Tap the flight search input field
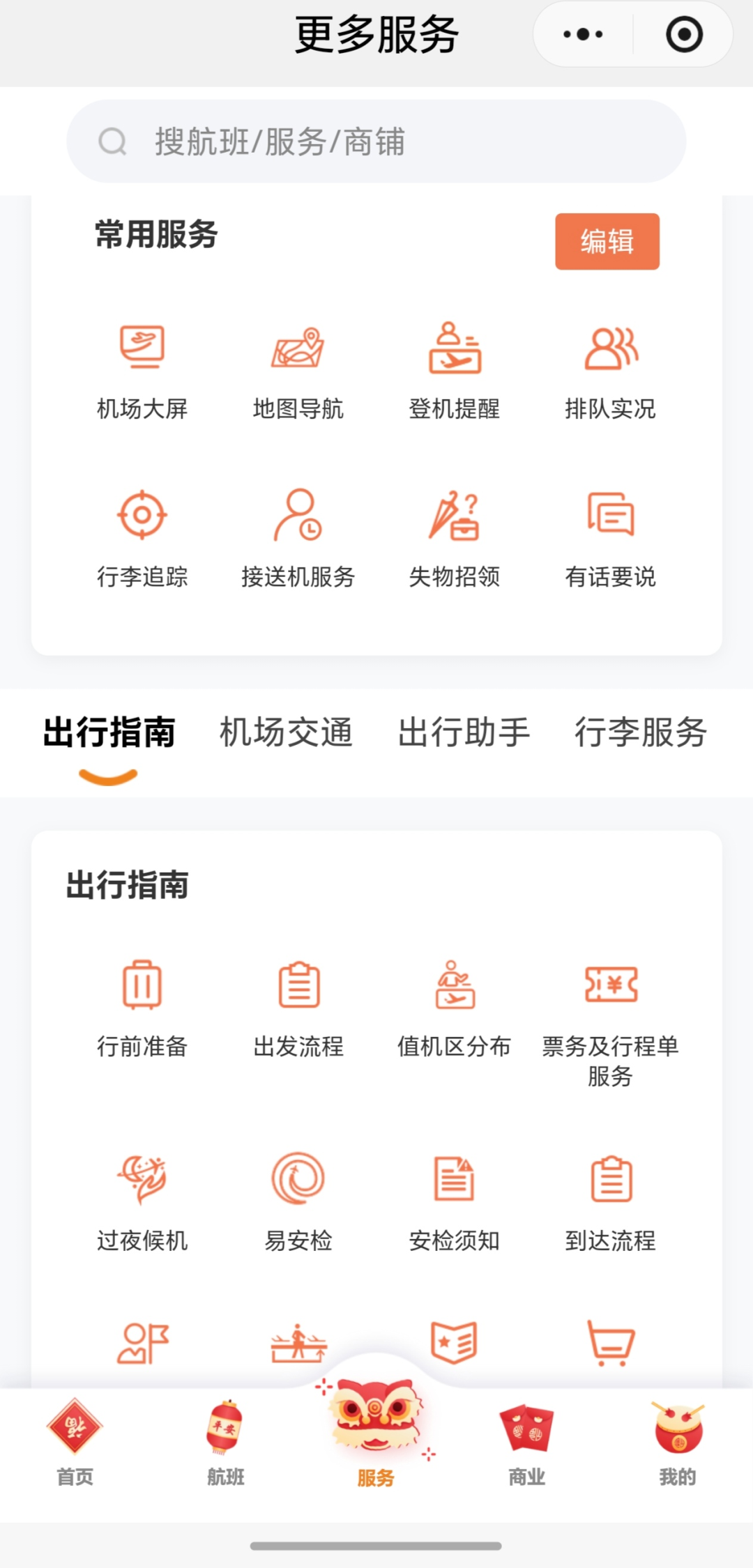The image size is (753, 1568). point(376,141)
